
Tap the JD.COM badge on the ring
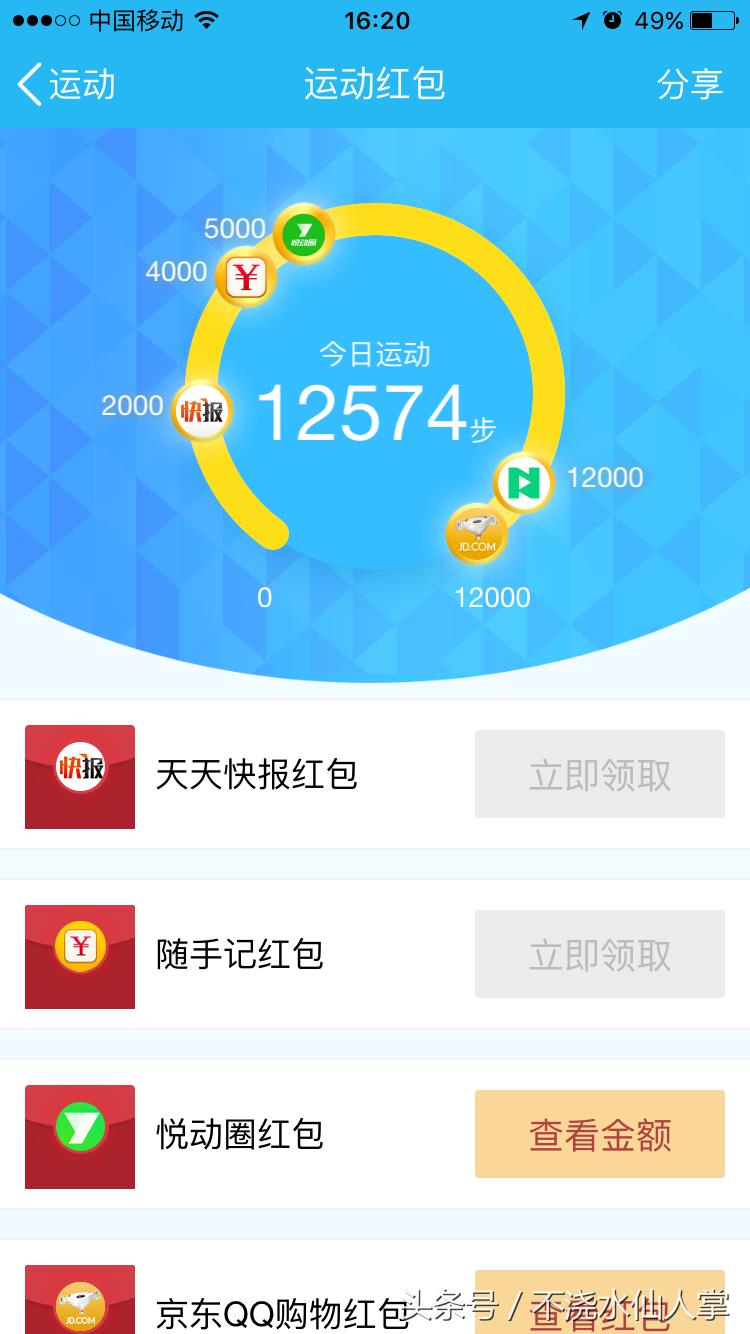tap(476, 535)
